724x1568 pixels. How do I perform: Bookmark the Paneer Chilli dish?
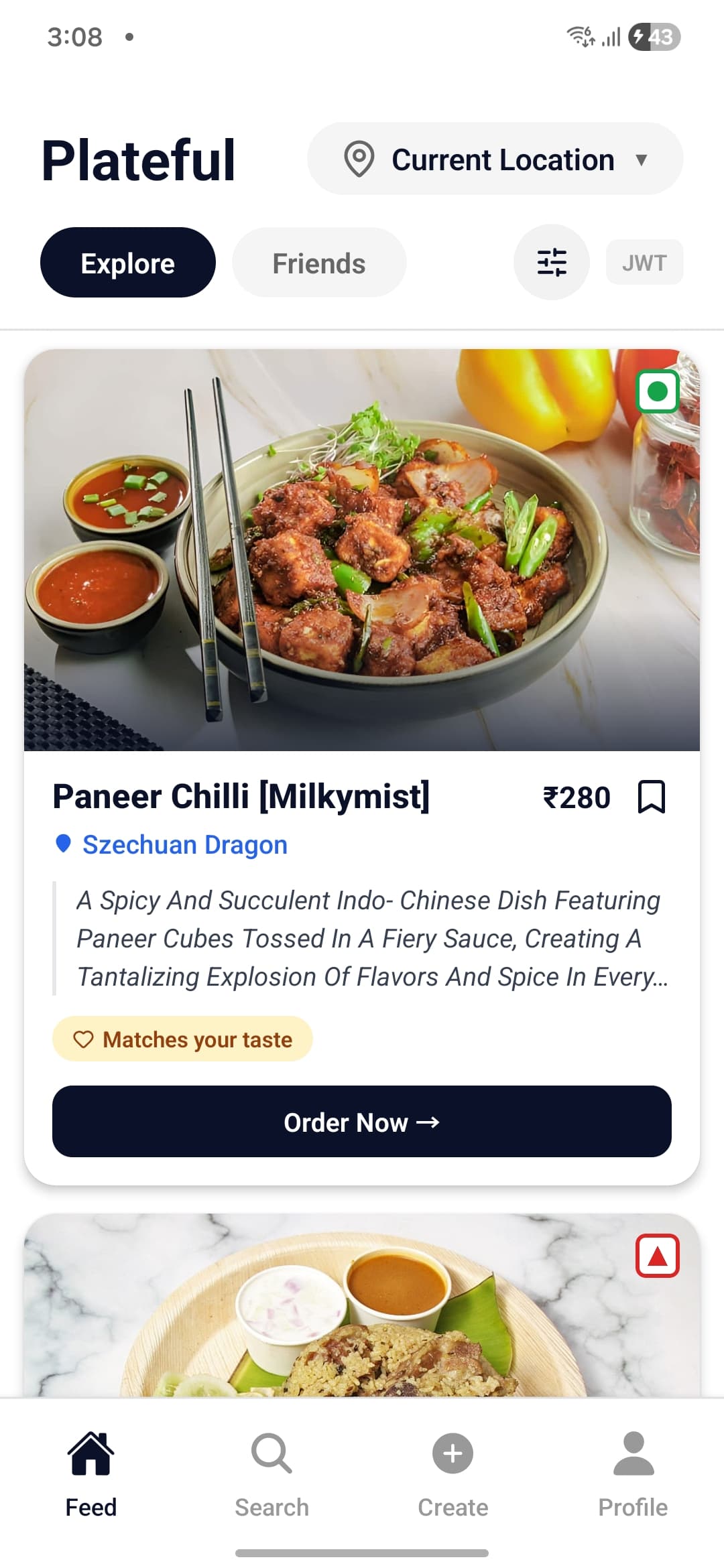(651, 797)
